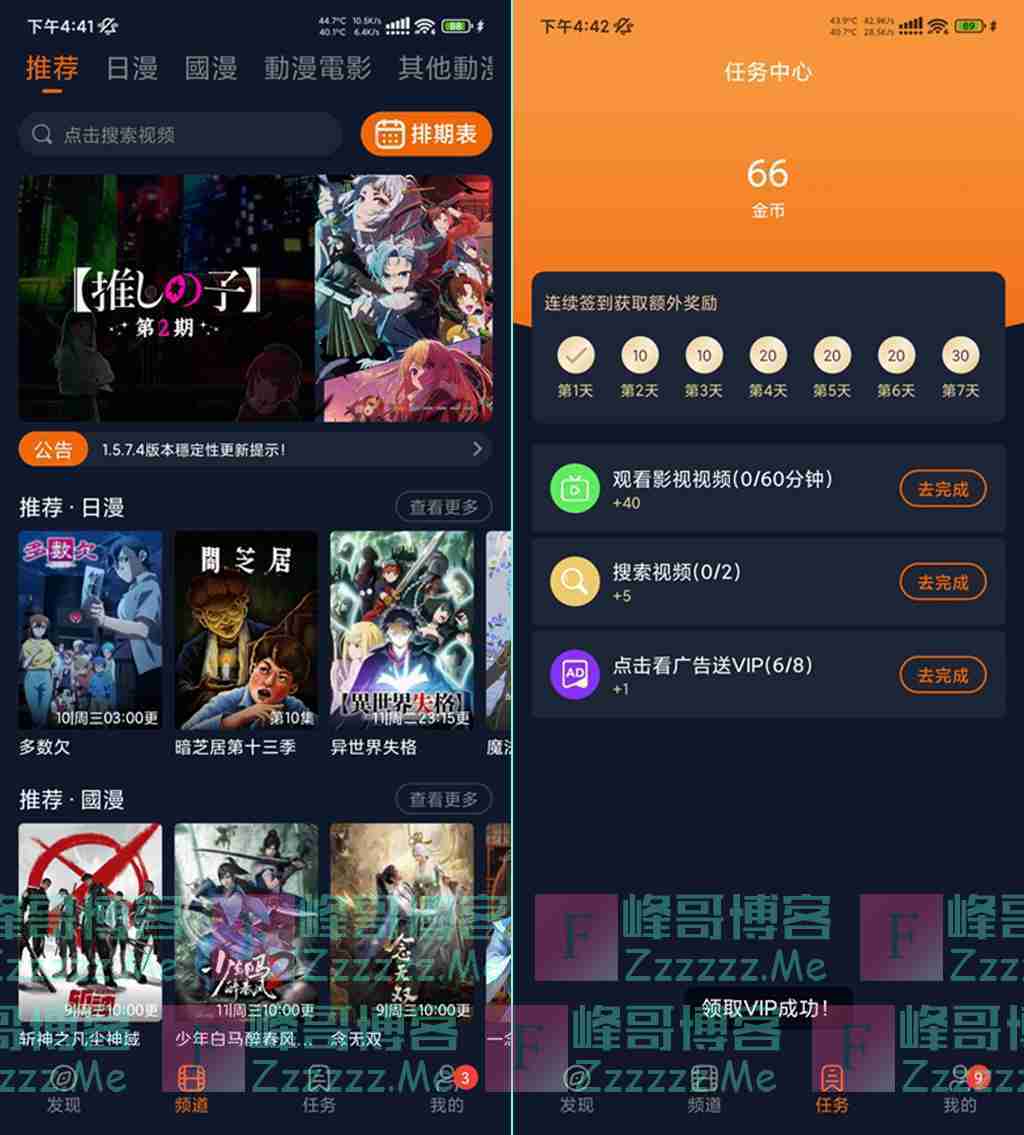1024x1135 pixels.
Task: Open 暗芝居第十三季 card
Action: click(x=246, y=630)
